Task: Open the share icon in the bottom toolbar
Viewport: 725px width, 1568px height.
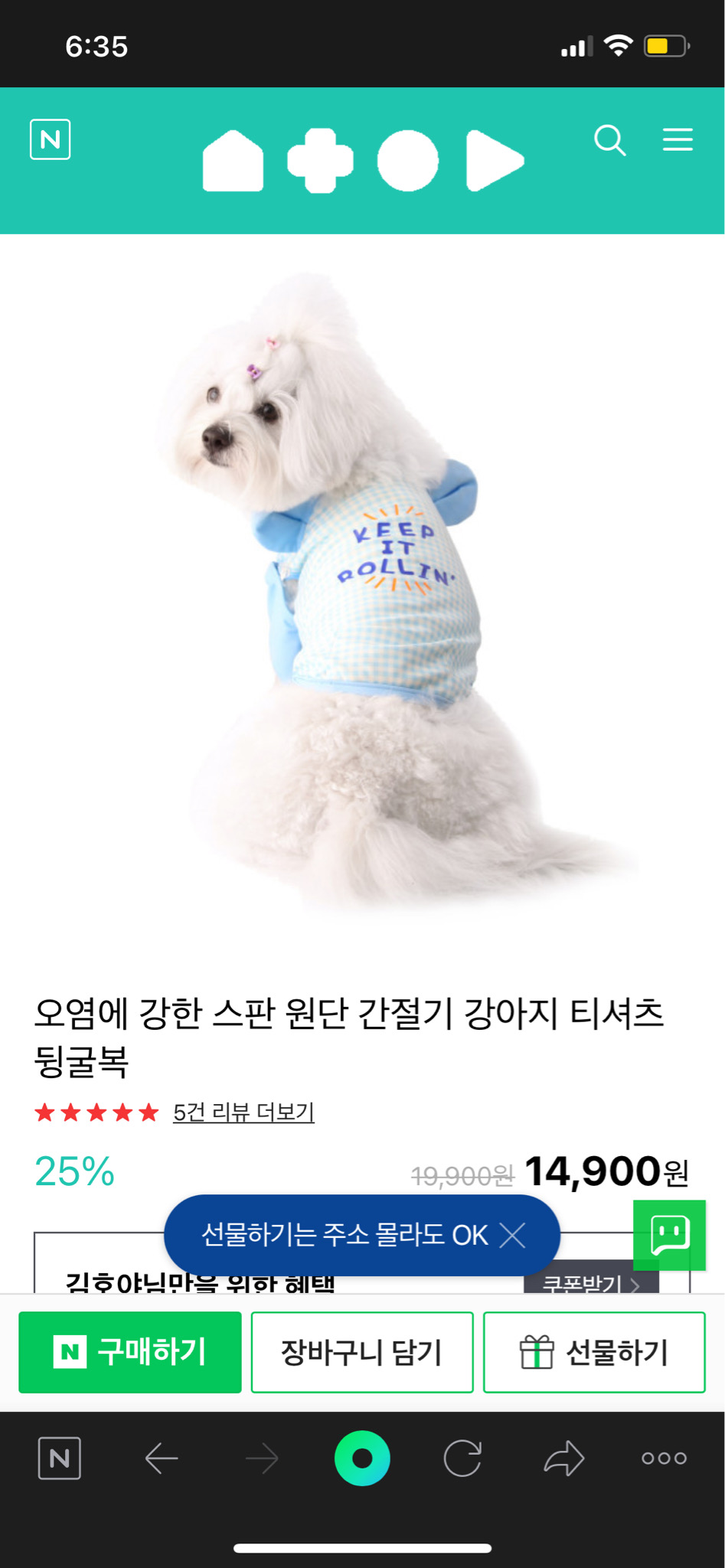Action: click(563, 1458)
